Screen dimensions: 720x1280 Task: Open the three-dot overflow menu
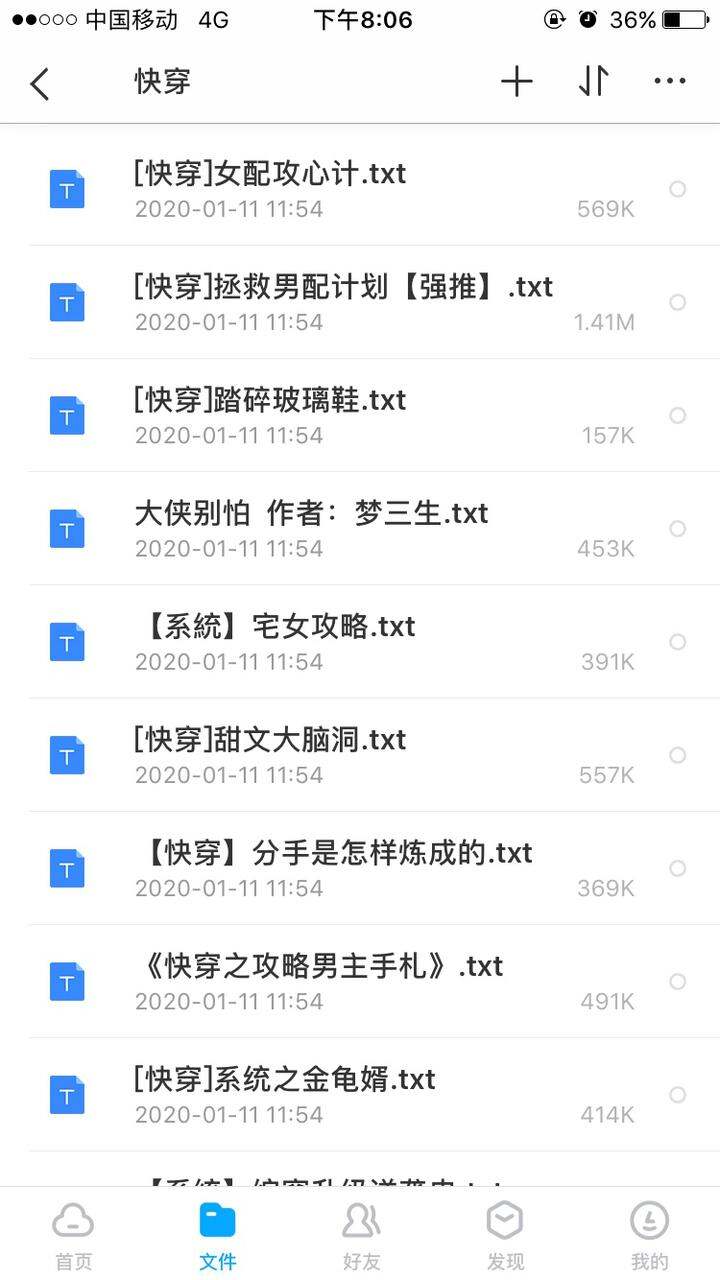tap(669, 82)
